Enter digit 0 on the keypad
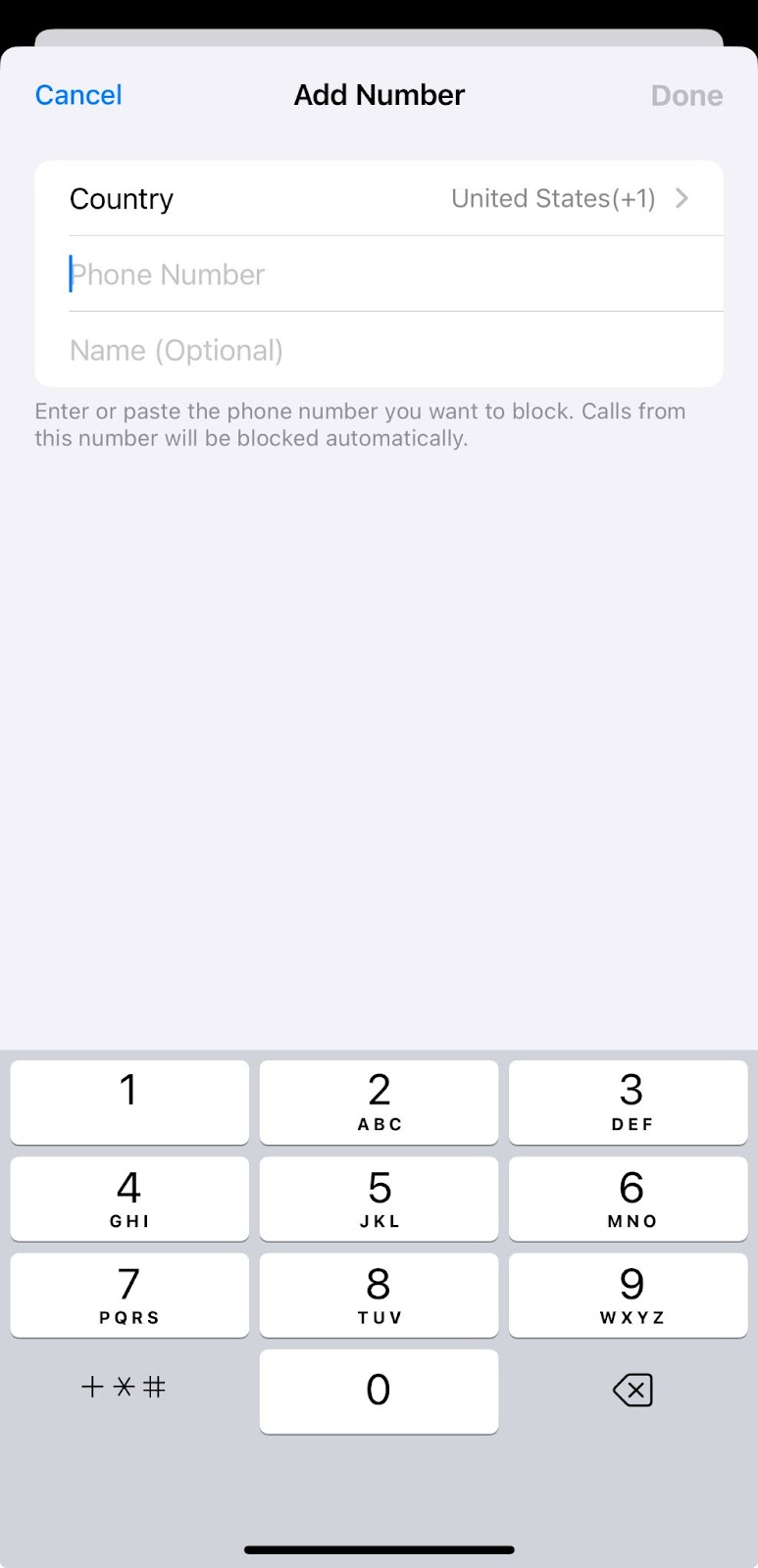758x1568 pixels. 379,1391
